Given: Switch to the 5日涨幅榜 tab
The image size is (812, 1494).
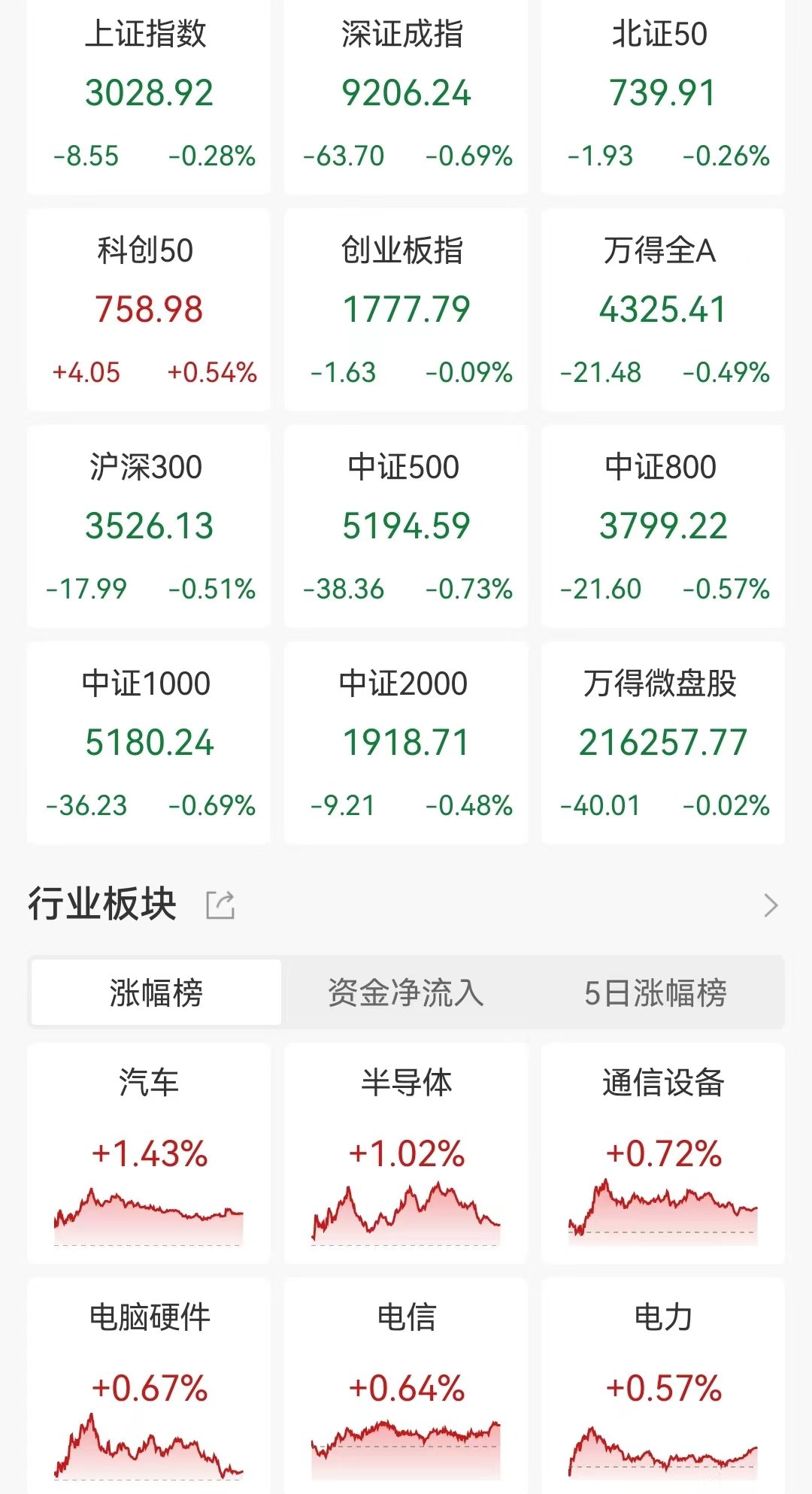Looking at the screenshot, I should (x=656, y=992).
